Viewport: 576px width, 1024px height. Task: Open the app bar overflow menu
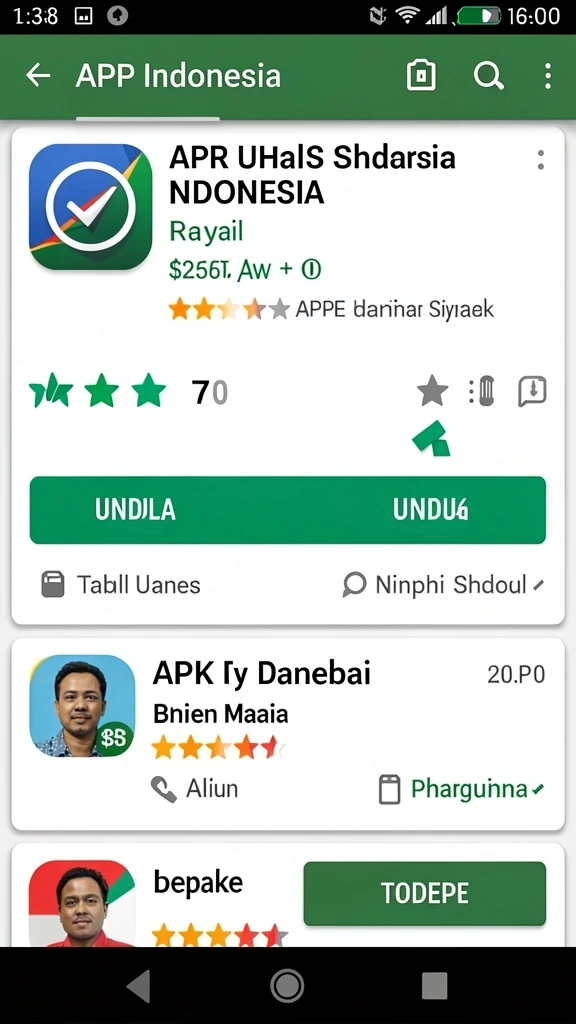[x=547, y=76]
